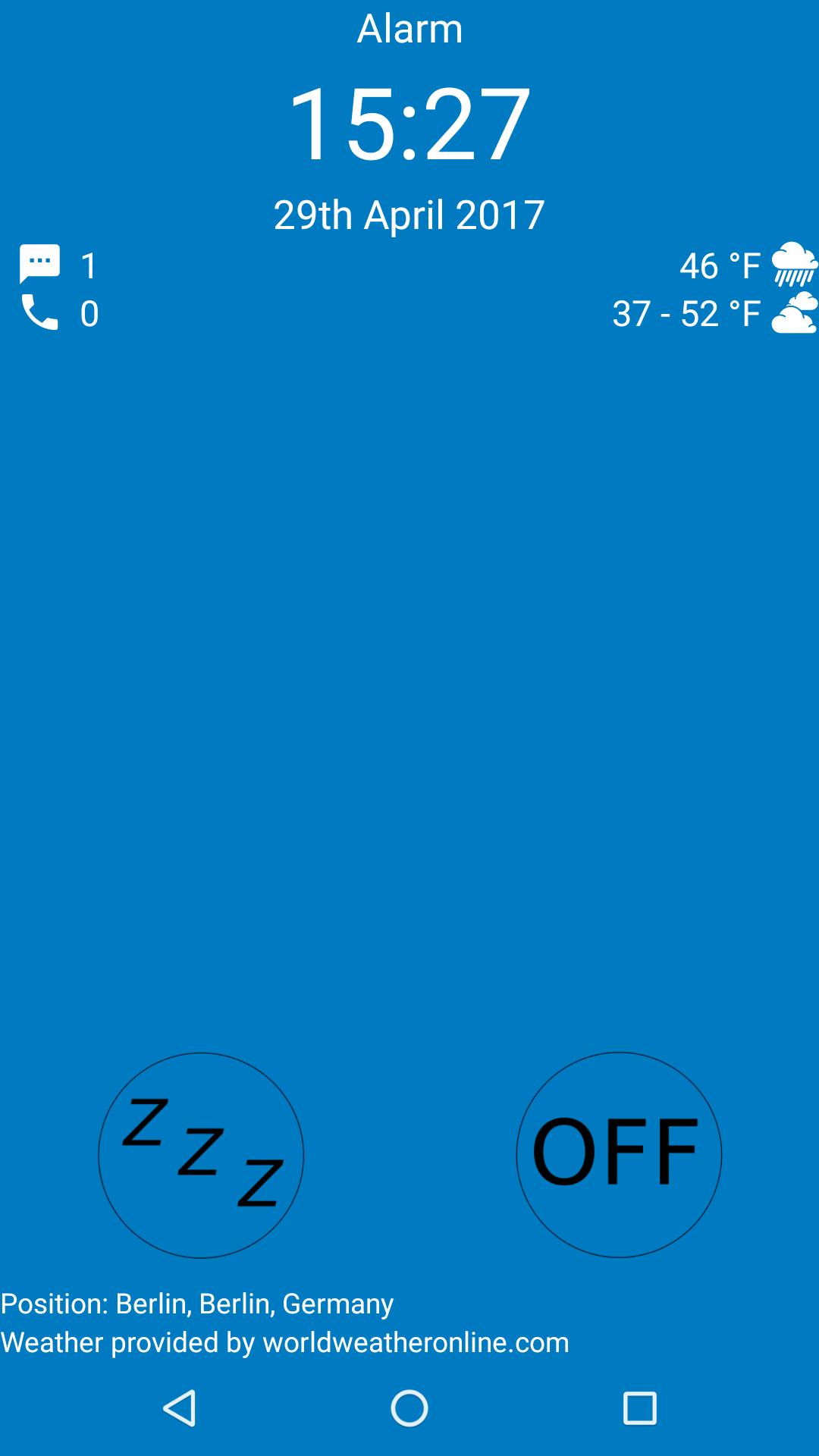This screenshot has width=819, height=1456.
Task: Go to the home screen
Action: [x=409, y=1408]
